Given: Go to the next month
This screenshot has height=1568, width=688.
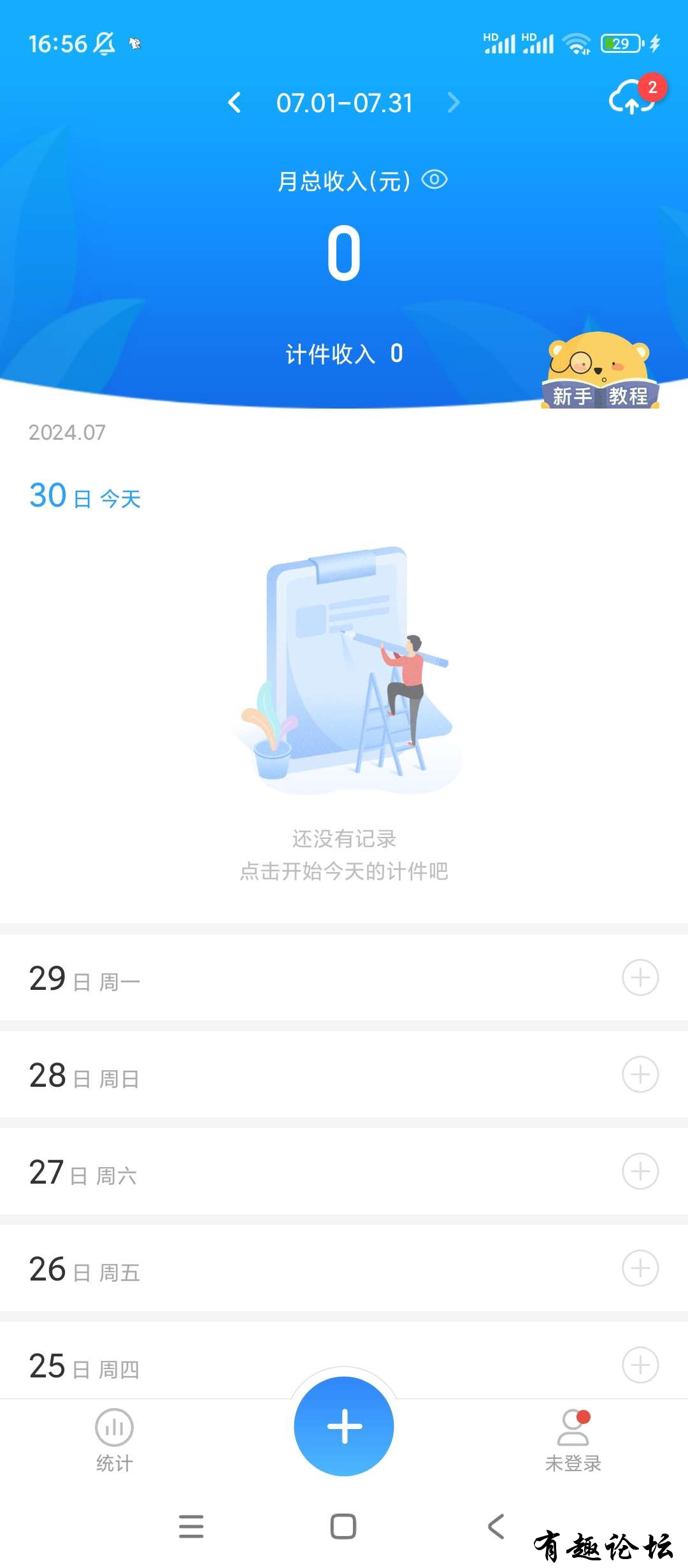Looking at the screenshot, I should click(x=454, y=103).
